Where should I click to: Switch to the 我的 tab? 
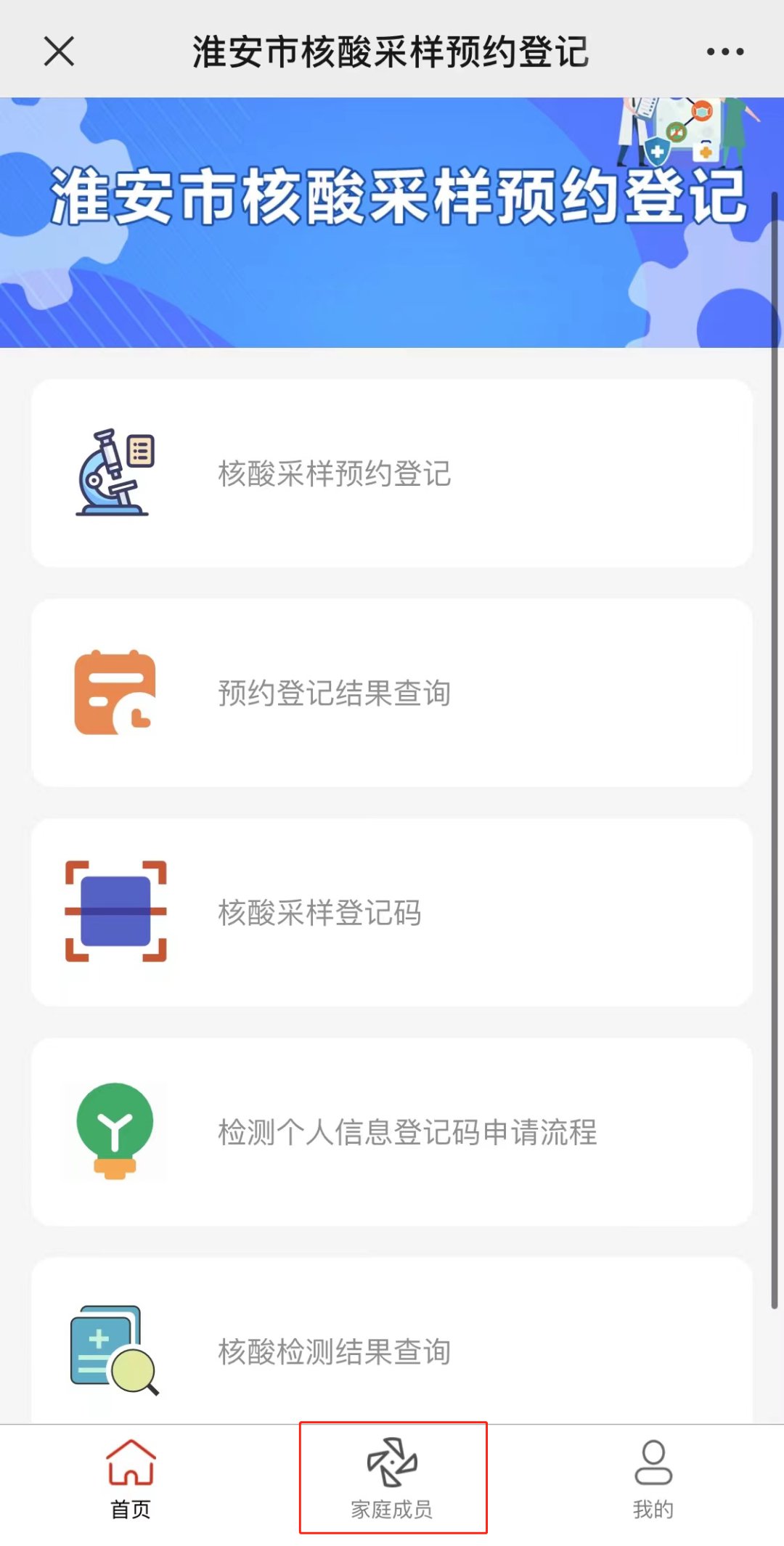click(x=653, y=1478)
